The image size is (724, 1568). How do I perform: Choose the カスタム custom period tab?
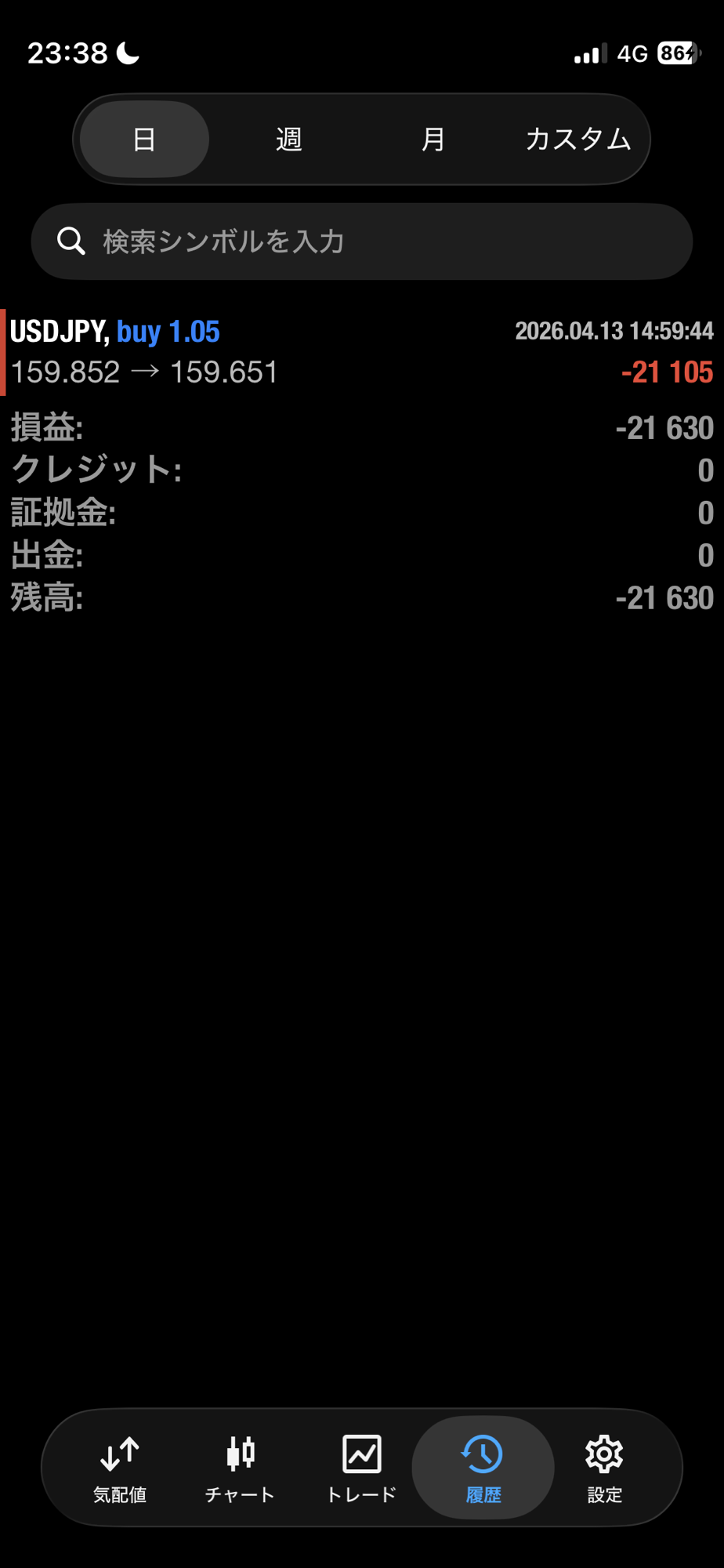(x=577, y=140)
